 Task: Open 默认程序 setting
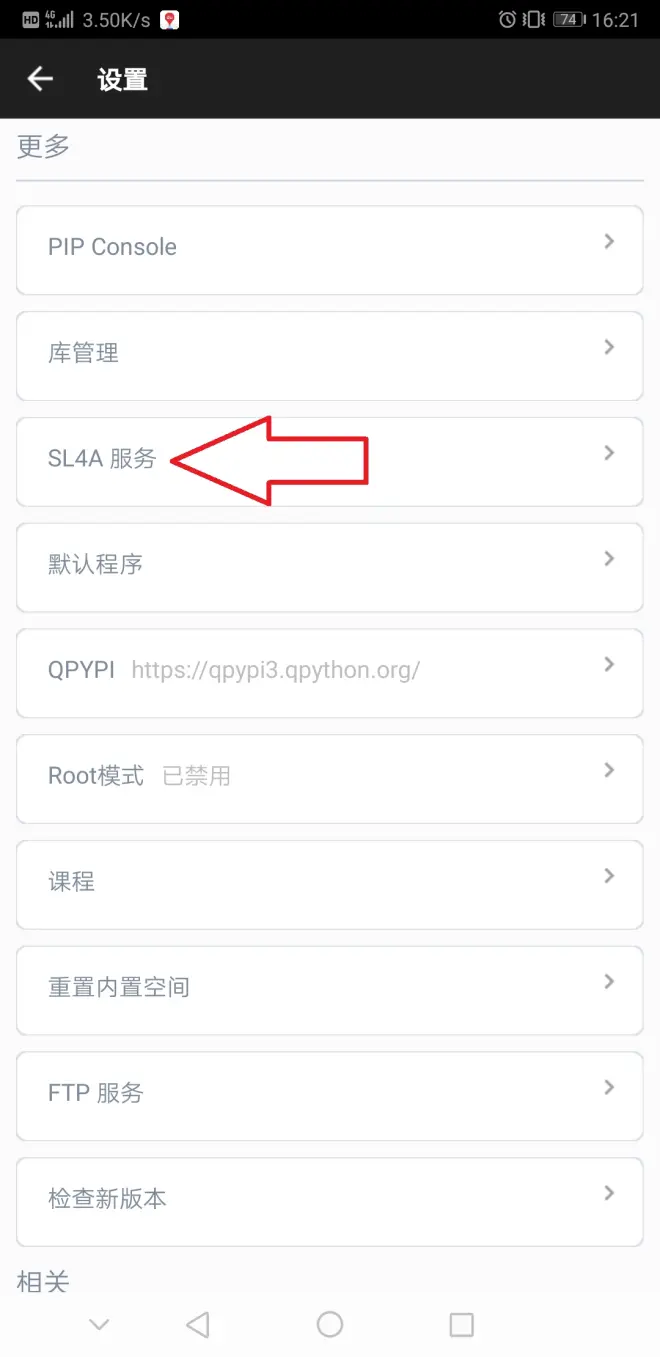click(329, 567)
